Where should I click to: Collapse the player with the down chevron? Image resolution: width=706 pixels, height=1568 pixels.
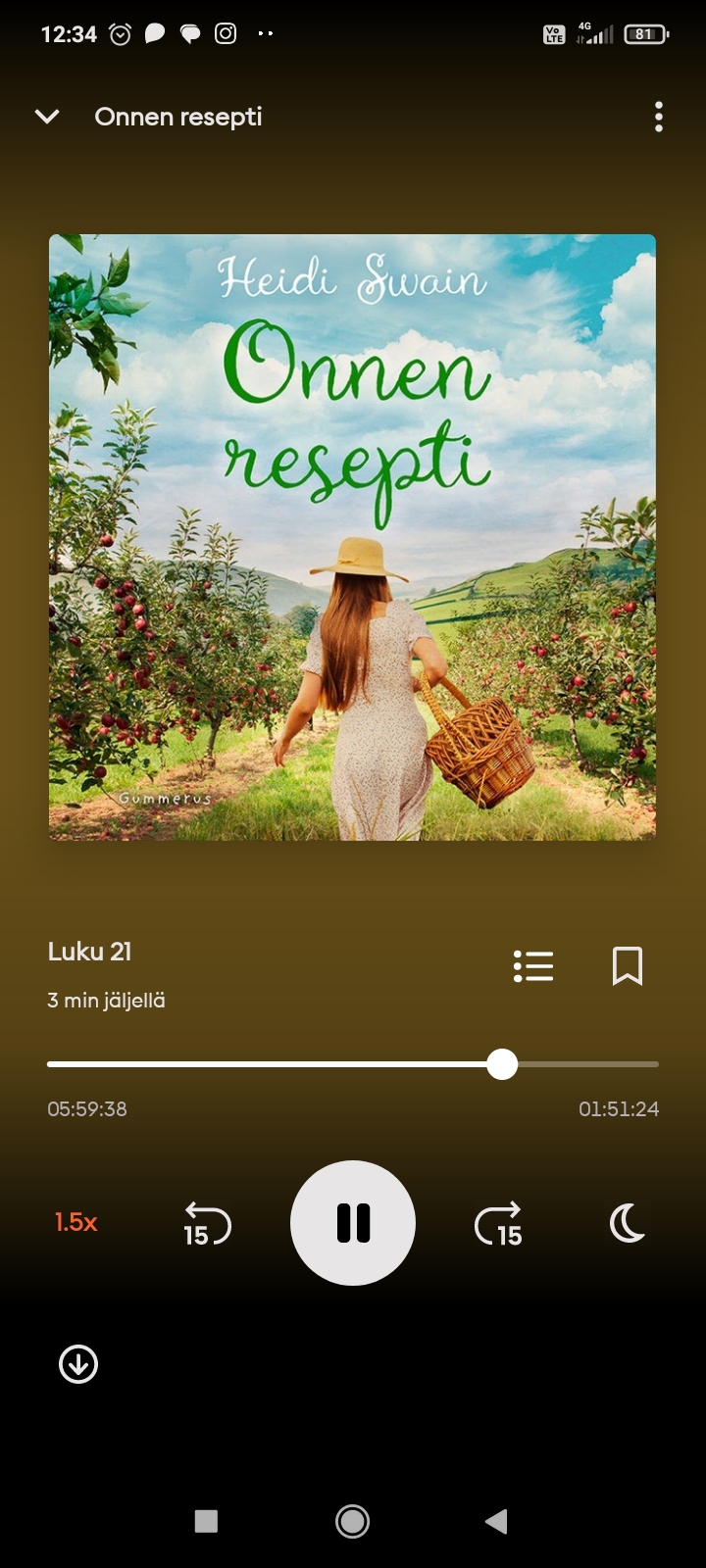[x=47, y=117]
